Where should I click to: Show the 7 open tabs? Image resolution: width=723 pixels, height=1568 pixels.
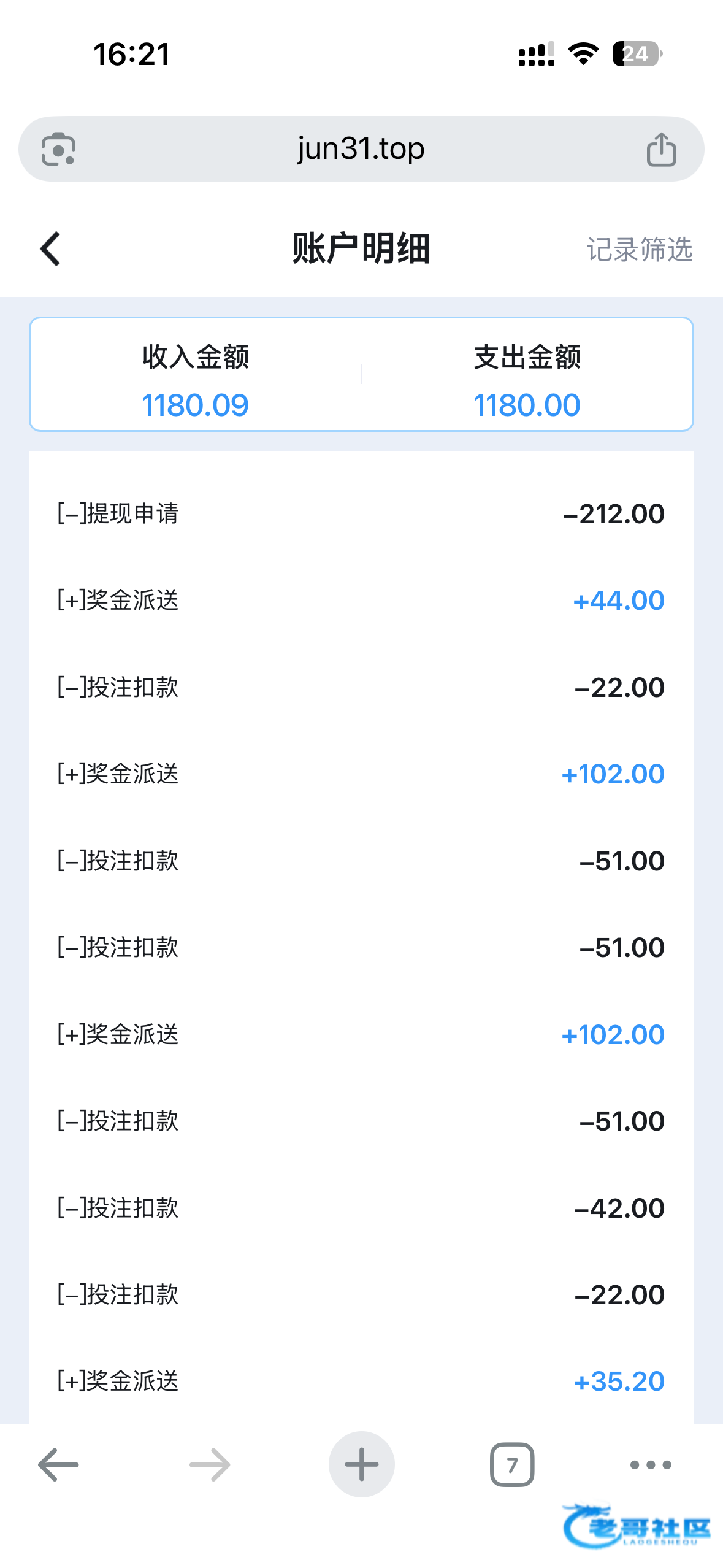pos(512,1465)
